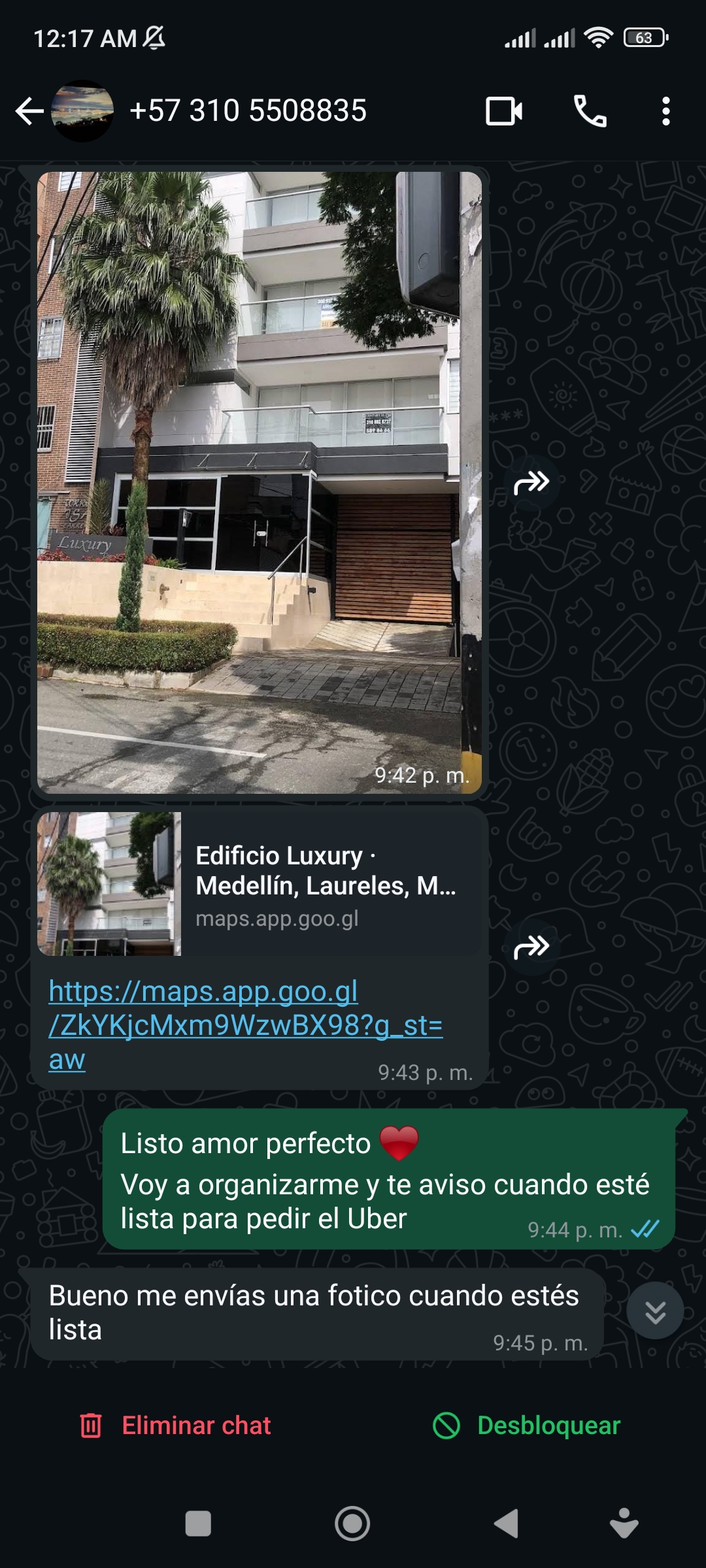
Task: Go back using the top-left arrow
Action: click(x=29, y=111)
